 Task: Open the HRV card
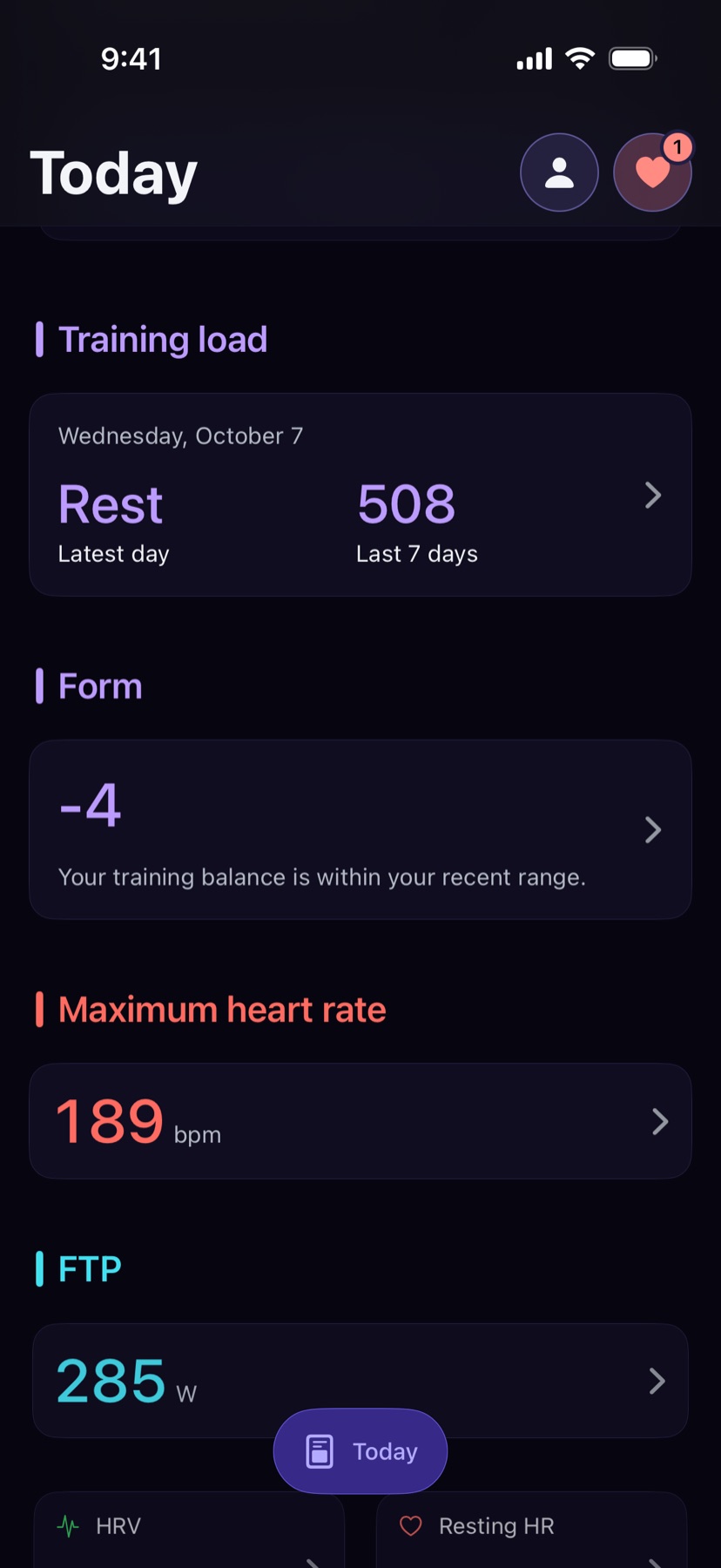pyautogui.click(x=189, y=1531)
